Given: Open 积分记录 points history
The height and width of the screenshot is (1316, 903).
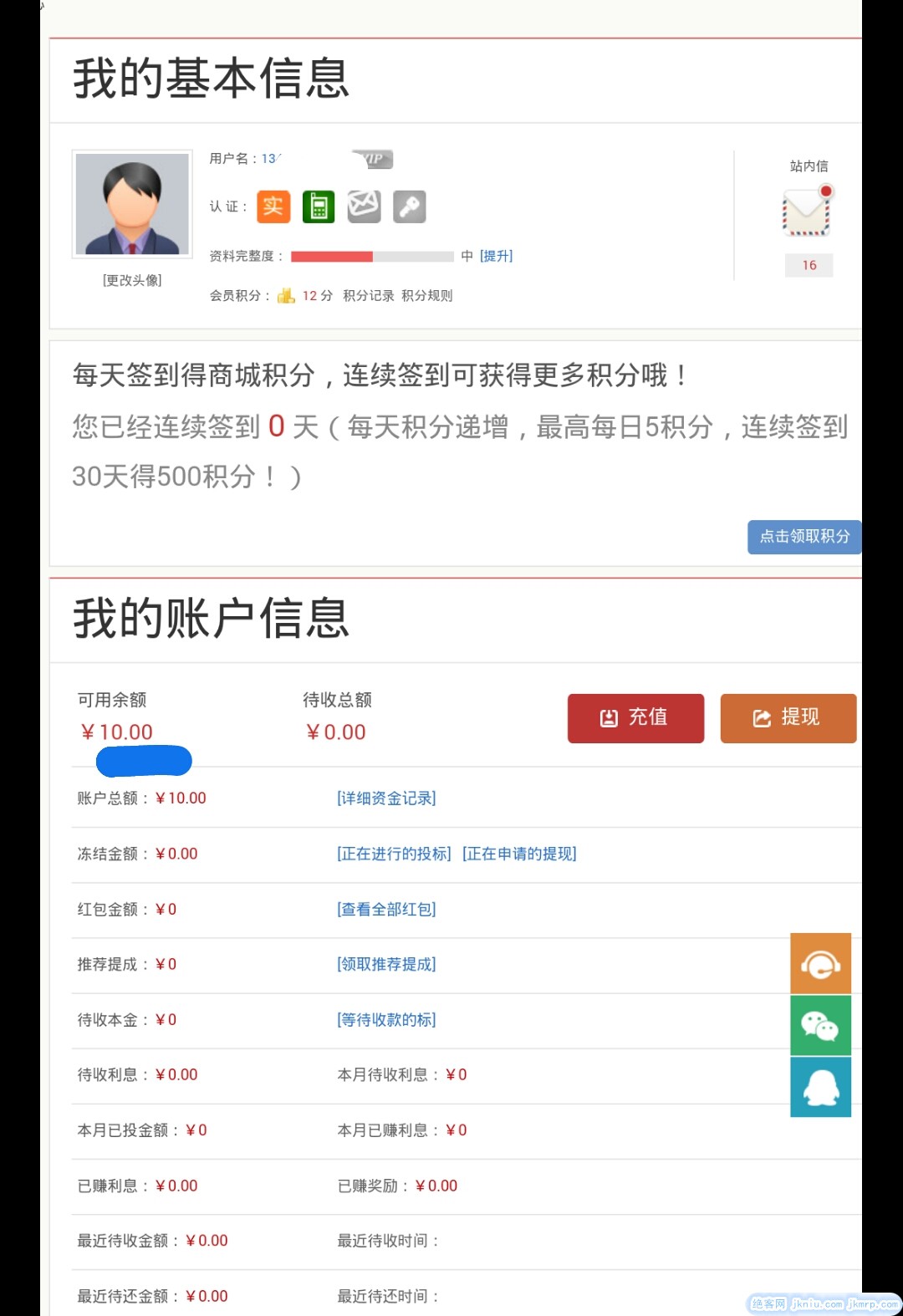Looking at the screenshot, I should [368, 295].
